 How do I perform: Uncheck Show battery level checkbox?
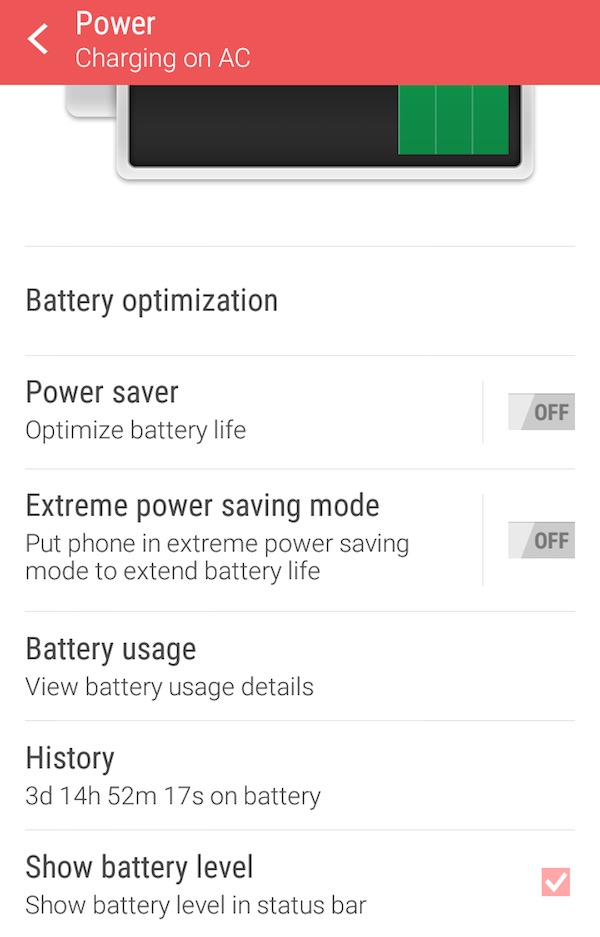click(x=555, y=882)
